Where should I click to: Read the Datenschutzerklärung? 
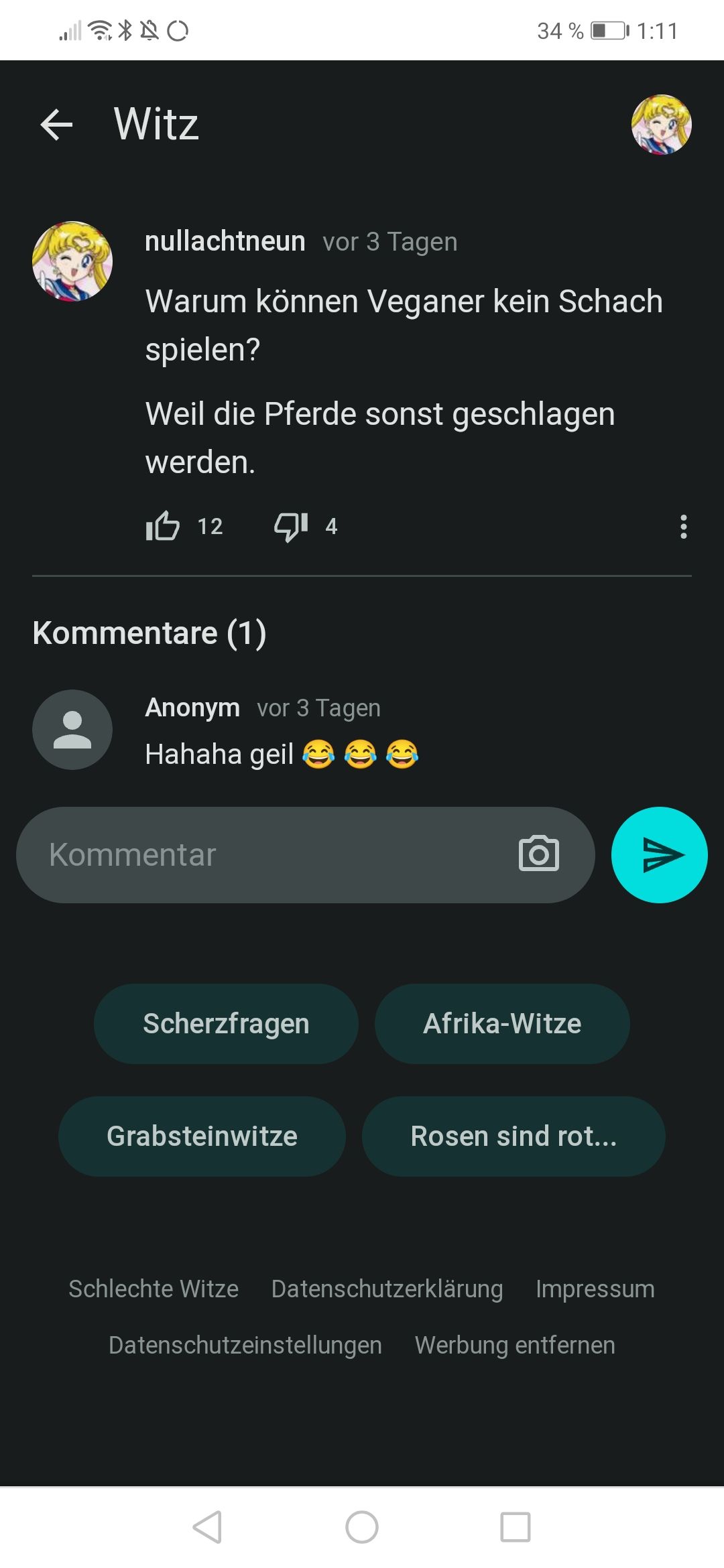point(387,1289)
